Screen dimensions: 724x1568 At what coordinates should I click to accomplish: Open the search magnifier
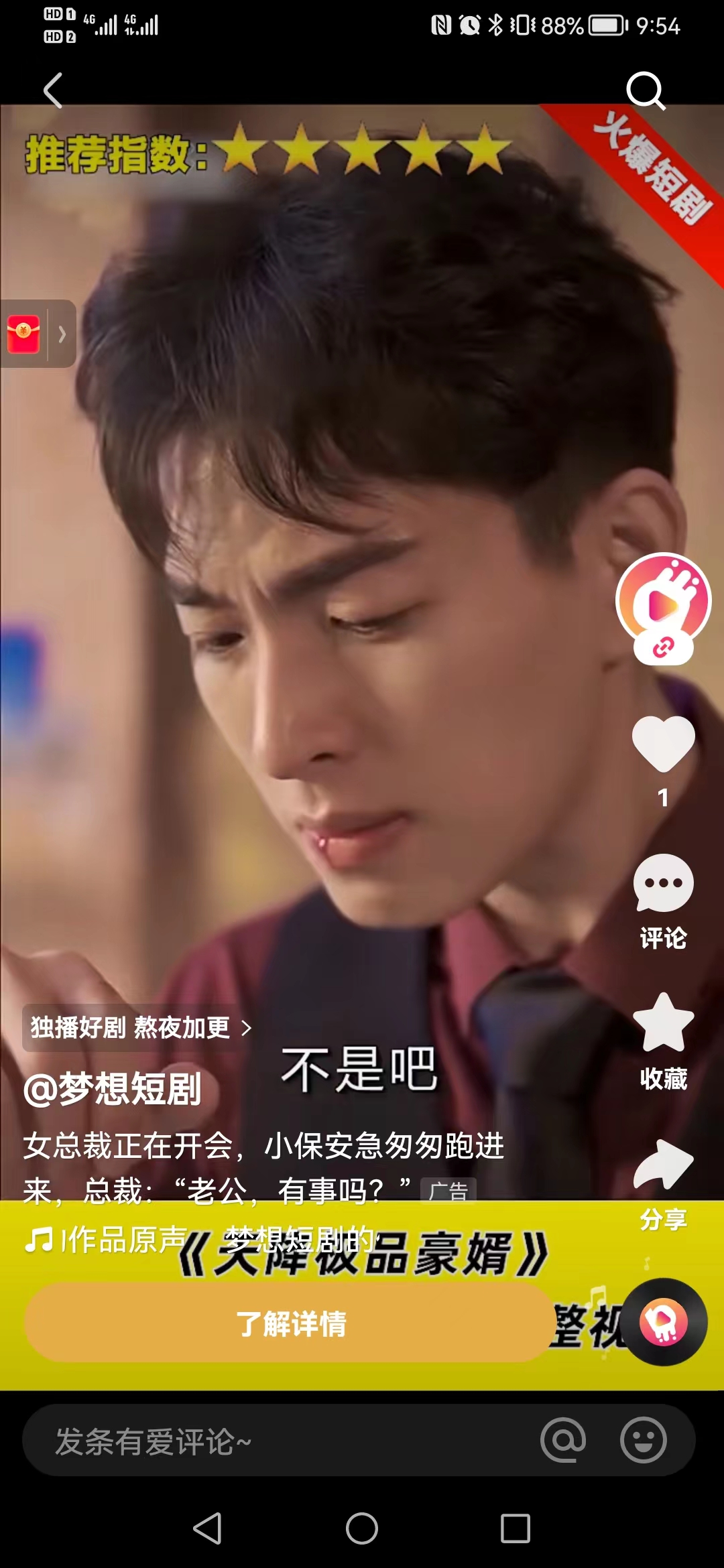coord(645,90)
